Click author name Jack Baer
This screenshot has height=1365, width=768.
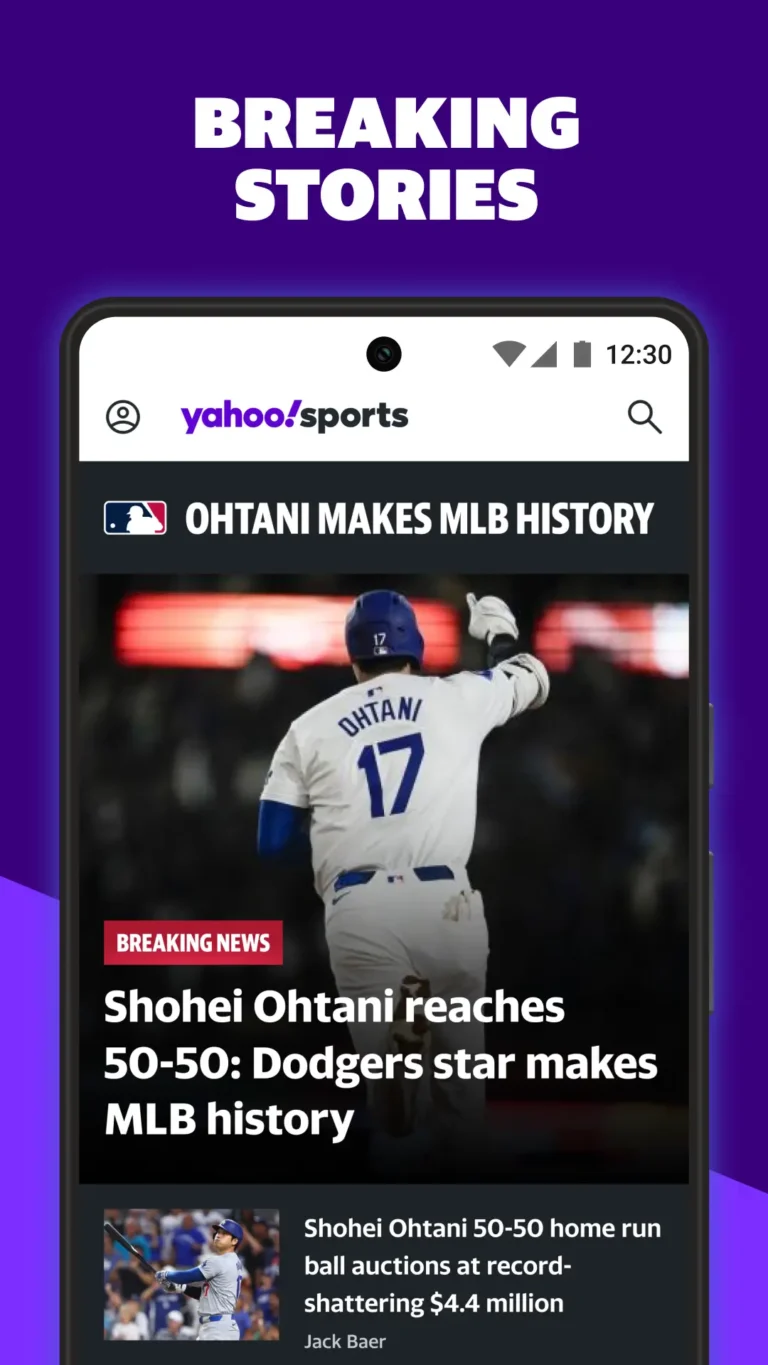345,1340
